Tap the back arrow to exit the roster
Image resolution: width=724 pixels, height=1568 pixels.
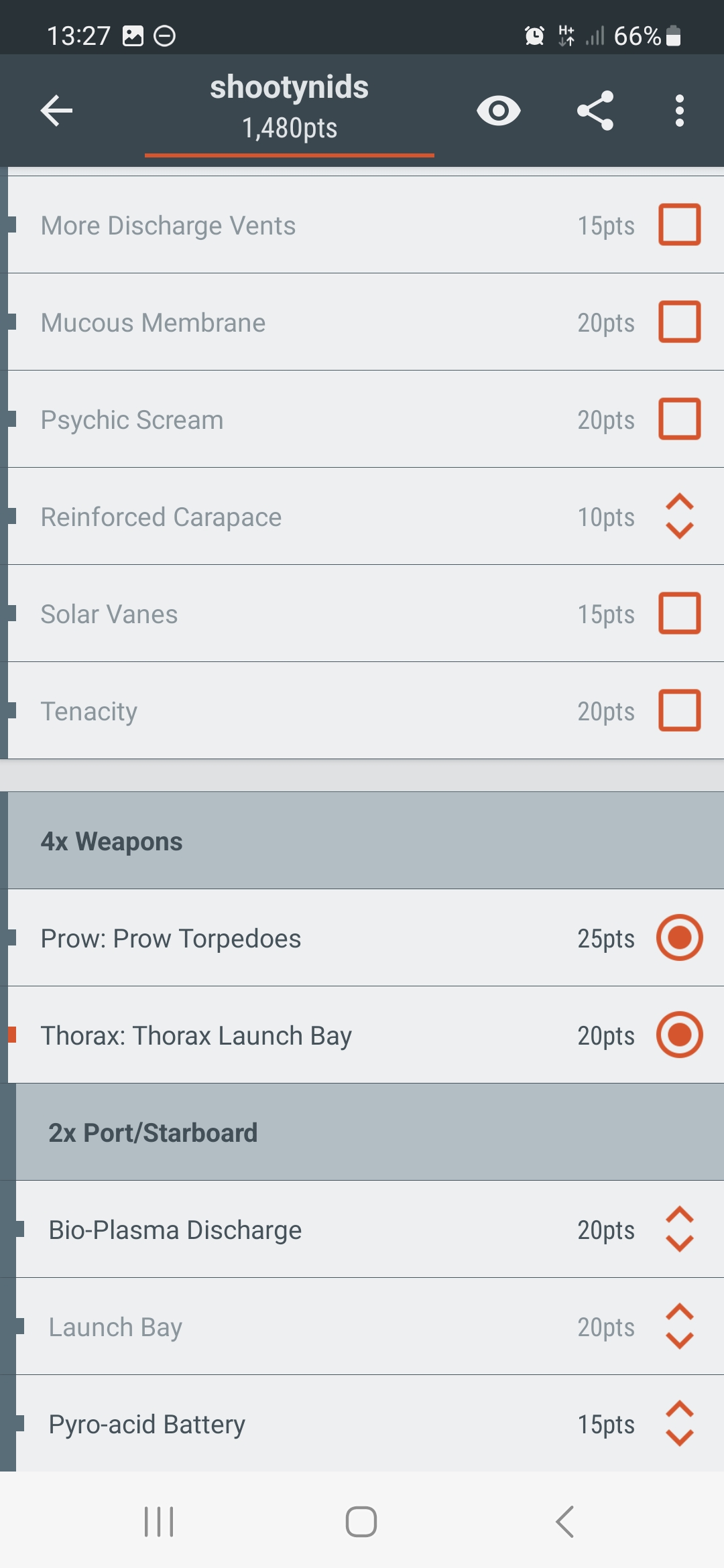pos(56,111)
